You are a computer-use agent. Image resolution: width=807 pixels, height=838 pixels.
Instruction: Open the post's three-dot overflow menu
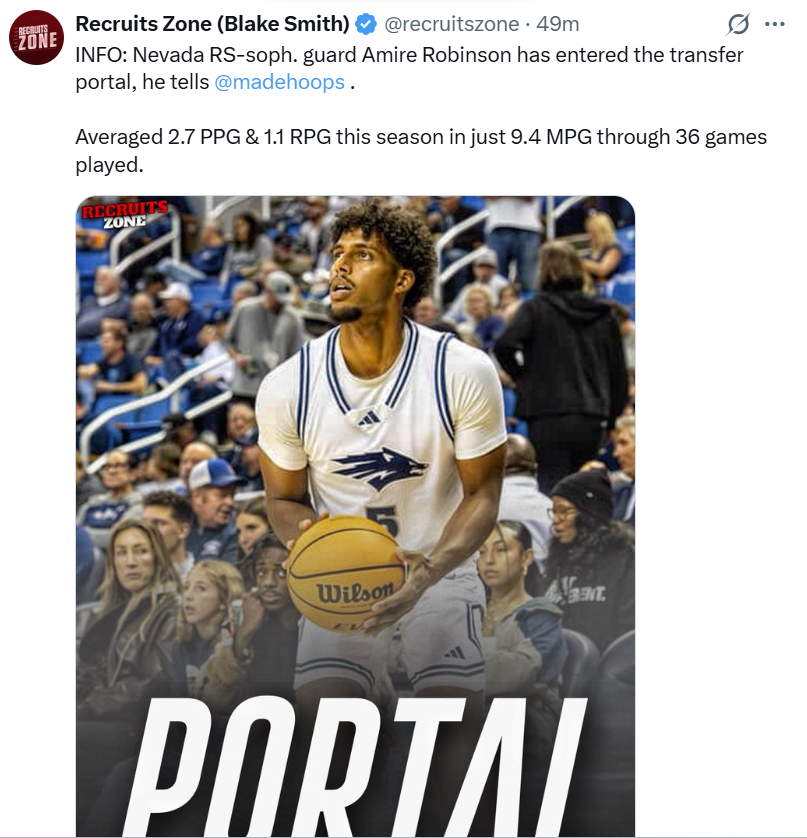[775, 23]
